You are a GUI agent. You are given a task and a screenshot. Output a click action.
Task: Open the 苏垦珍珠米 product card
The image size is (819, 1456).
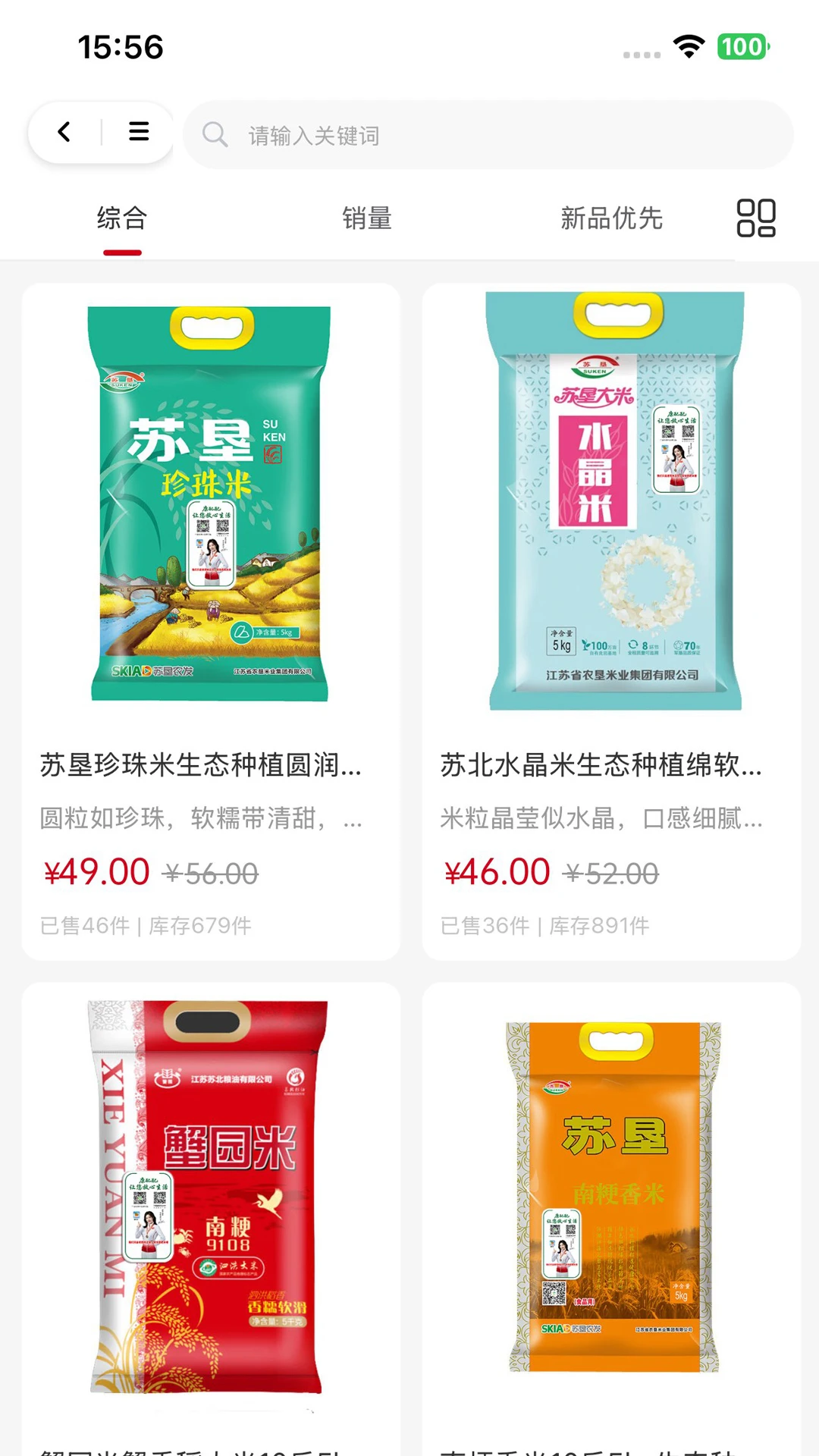(x=211, y=622)
